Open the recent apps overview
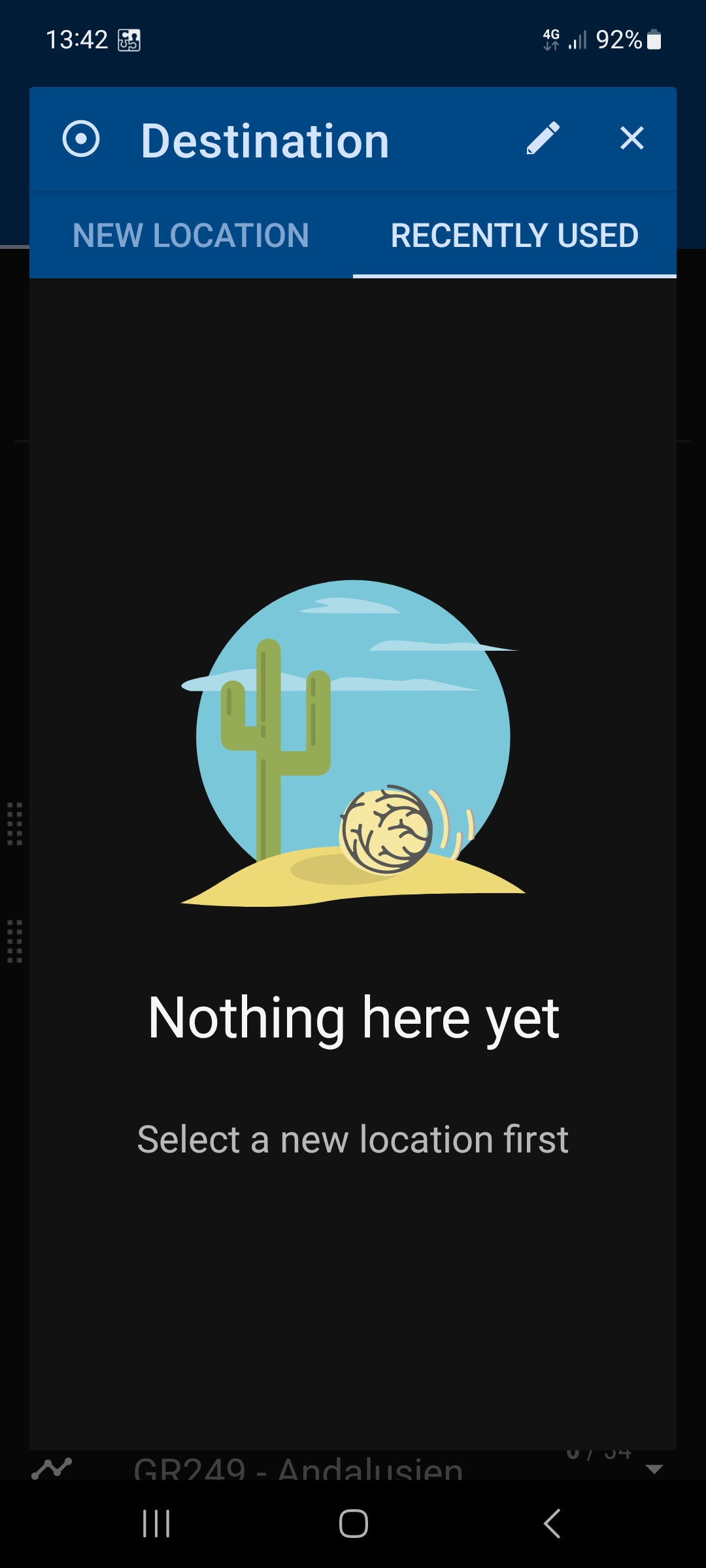706x1568 pixels. (x=156, y=1524)
